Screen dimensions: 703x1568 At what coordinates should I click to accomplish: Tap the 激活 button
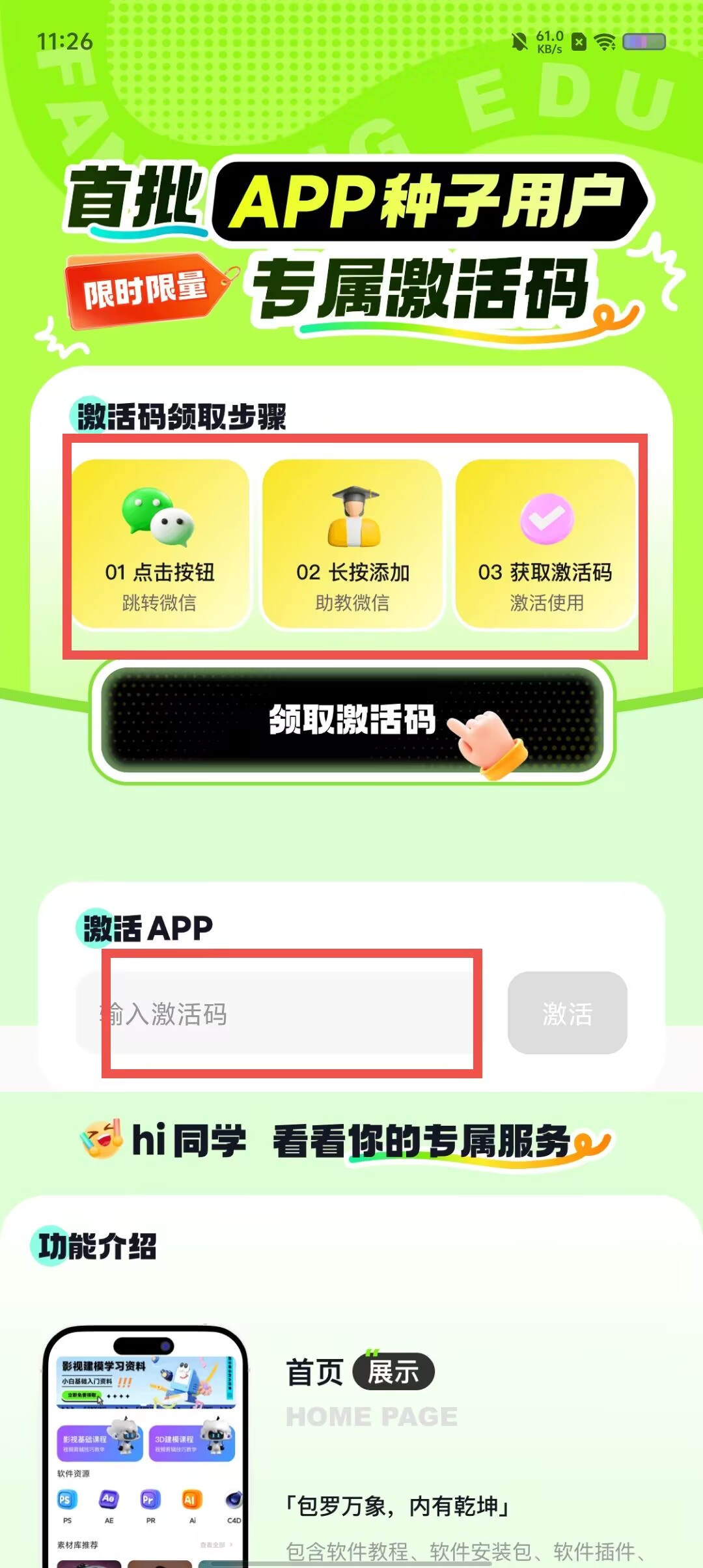click(567, 1013)
